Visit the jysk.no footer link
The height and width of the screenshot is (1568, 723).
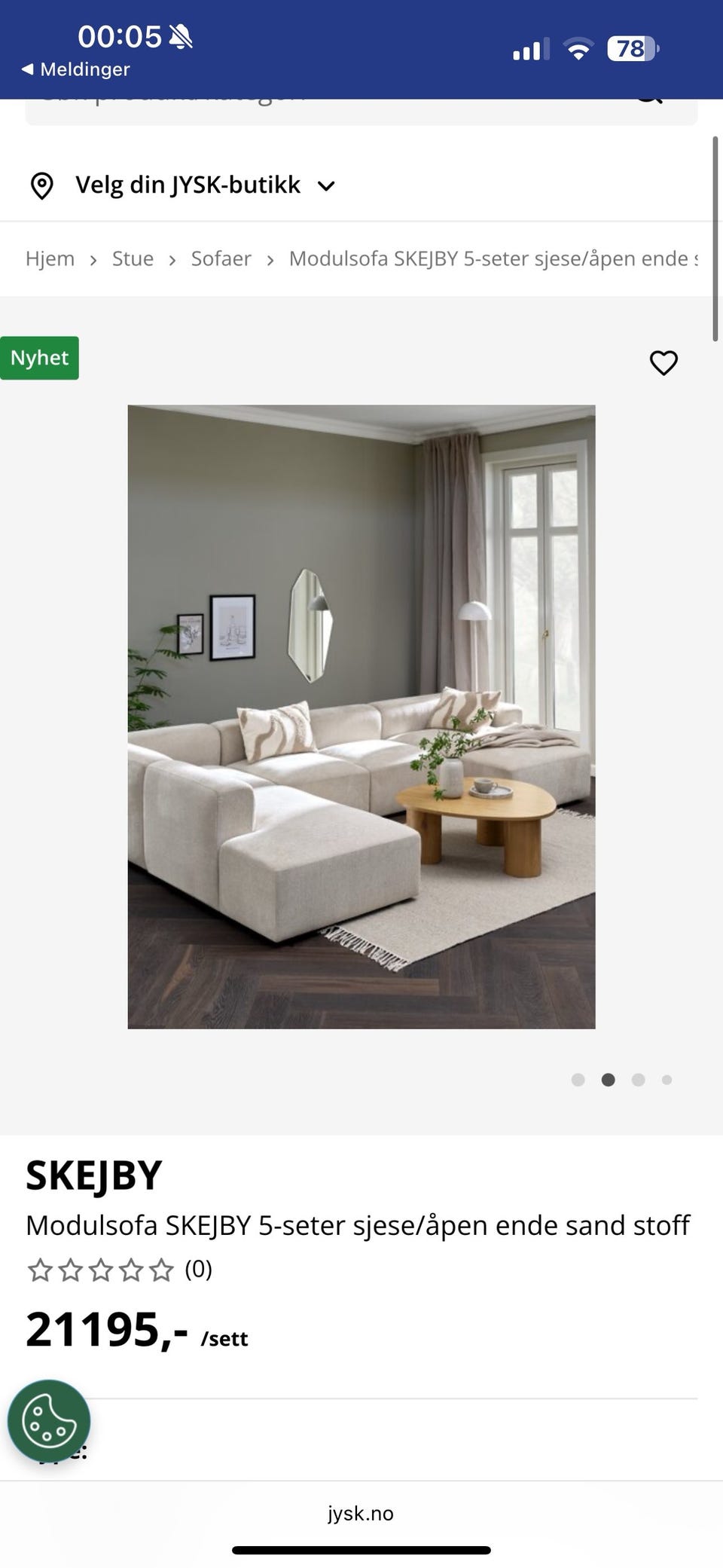coord(361,1513)
